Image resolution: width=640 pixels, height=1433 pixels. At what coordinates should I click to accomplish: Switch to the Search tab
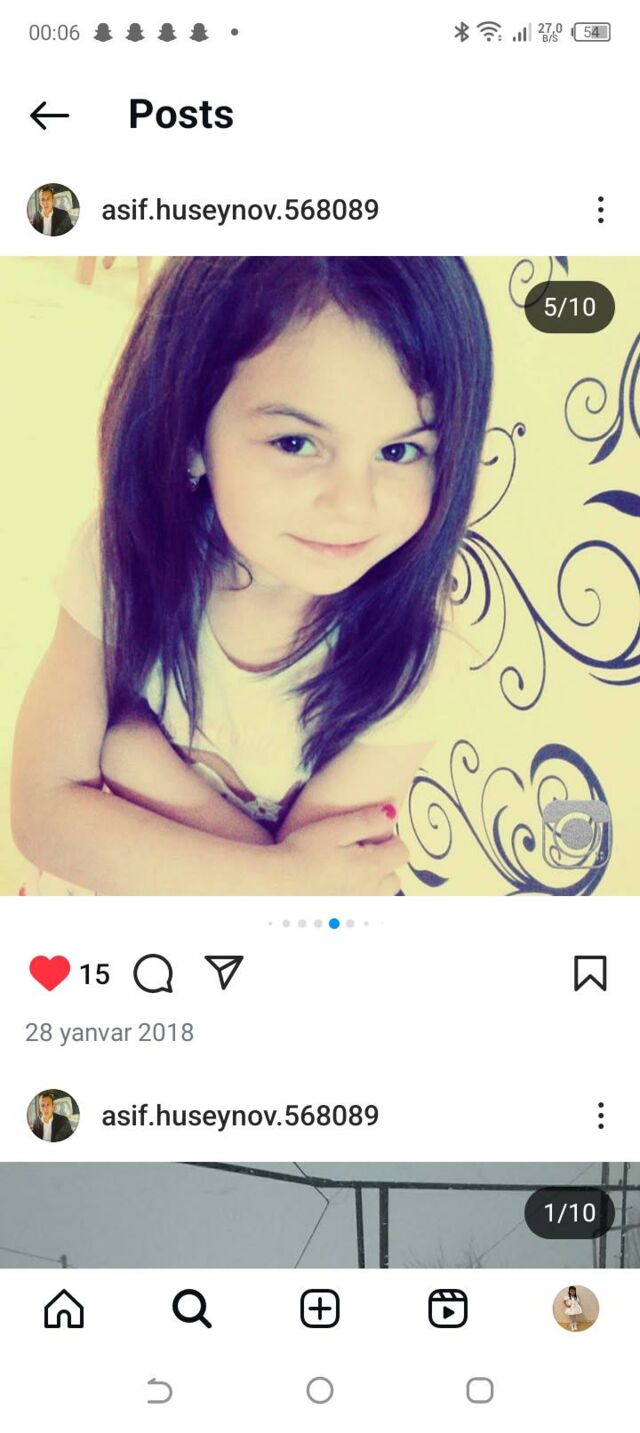pyautogui.click(x=191, y=1308)
